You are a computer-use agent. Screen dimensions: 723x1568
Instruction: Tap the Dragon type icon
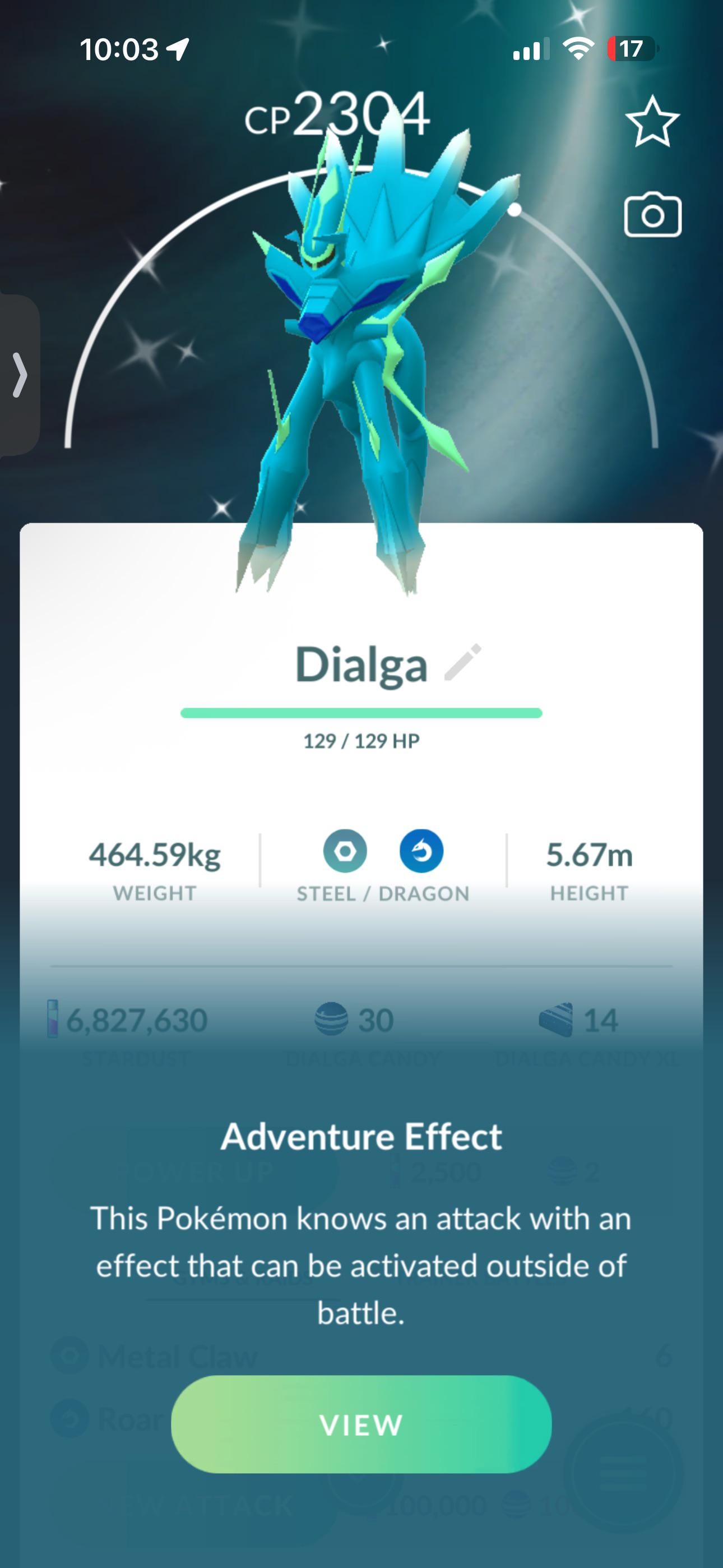421,851
